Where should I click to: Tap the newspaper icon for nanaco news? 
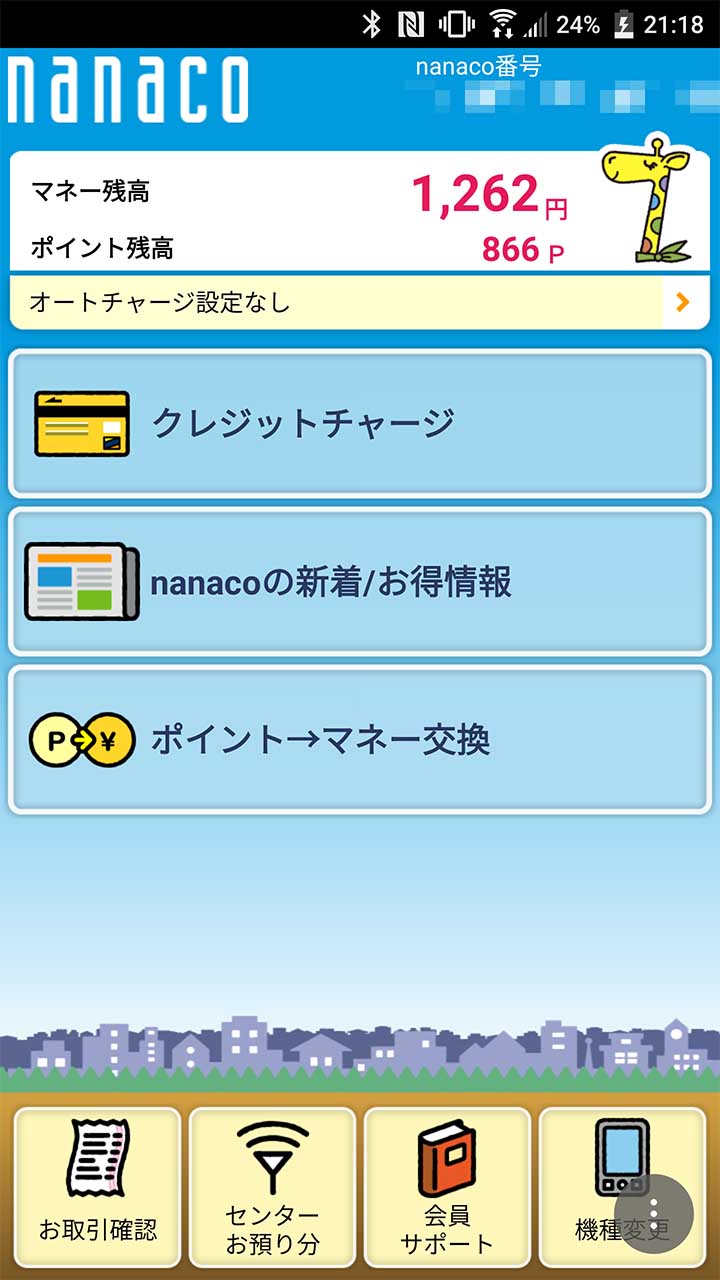click(x=80, y=580)
